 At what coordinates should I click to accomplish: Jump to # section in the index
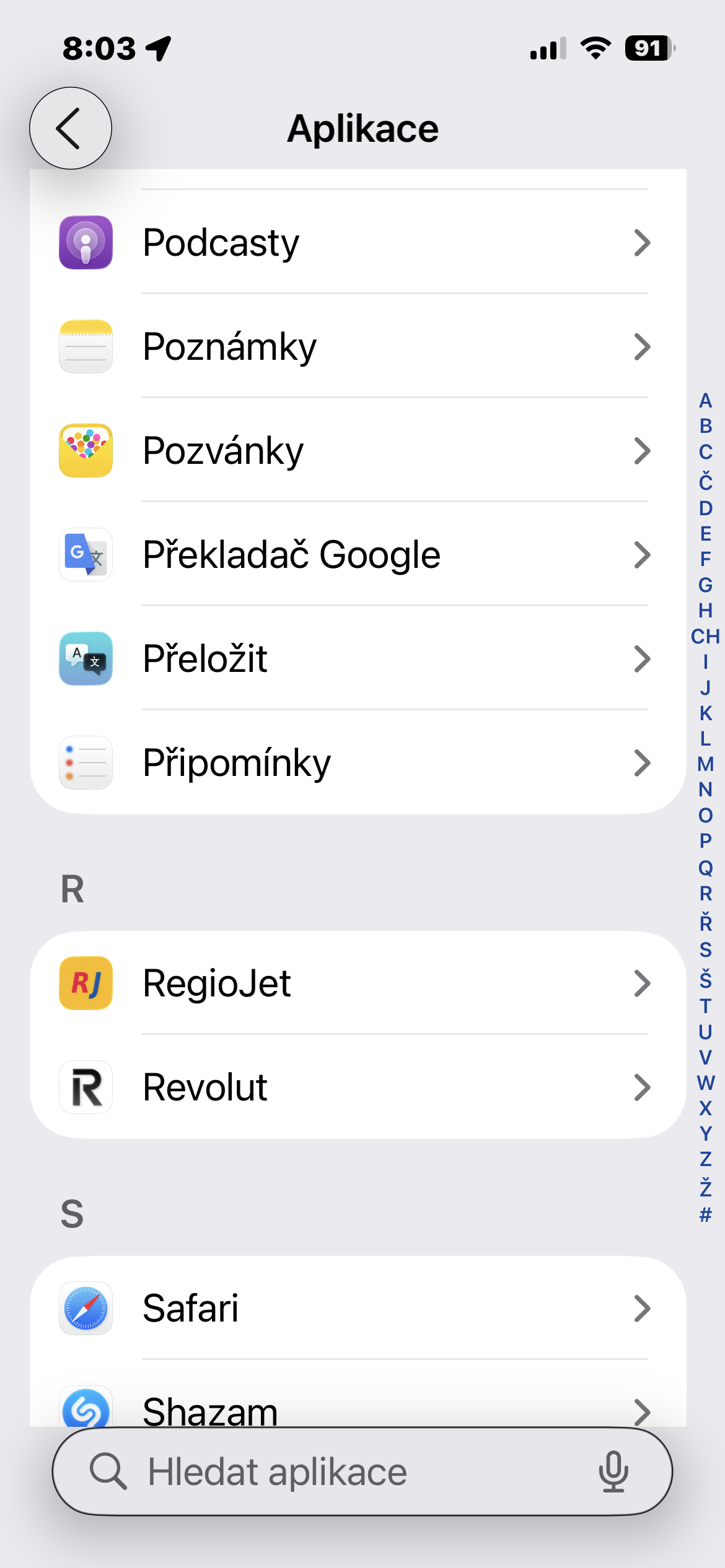[x=705, y=1215]
